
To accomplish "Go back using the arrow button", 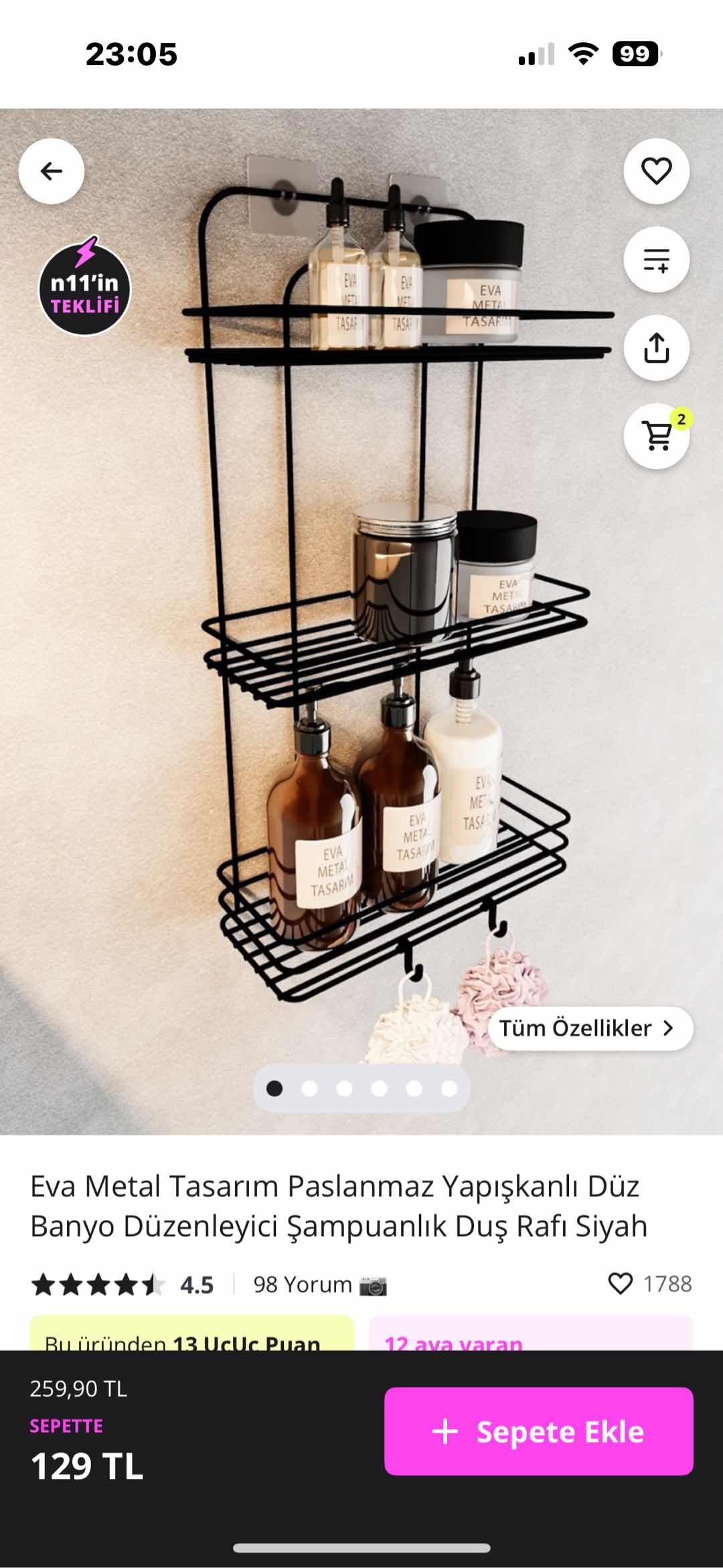I will click(52, 171).
